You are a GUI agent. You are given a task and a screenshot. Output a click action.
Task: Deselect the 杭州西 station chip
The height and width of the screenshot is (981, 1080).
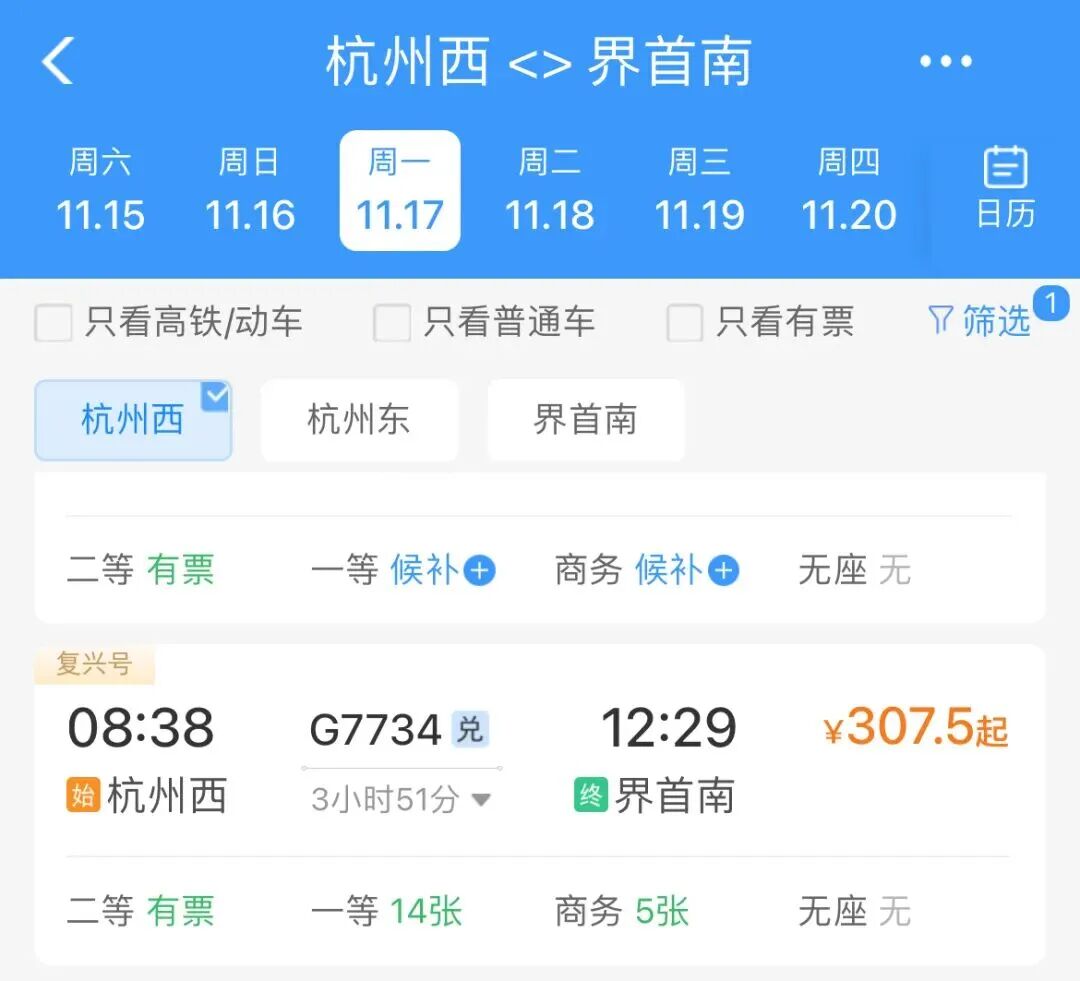coord(133,420)
